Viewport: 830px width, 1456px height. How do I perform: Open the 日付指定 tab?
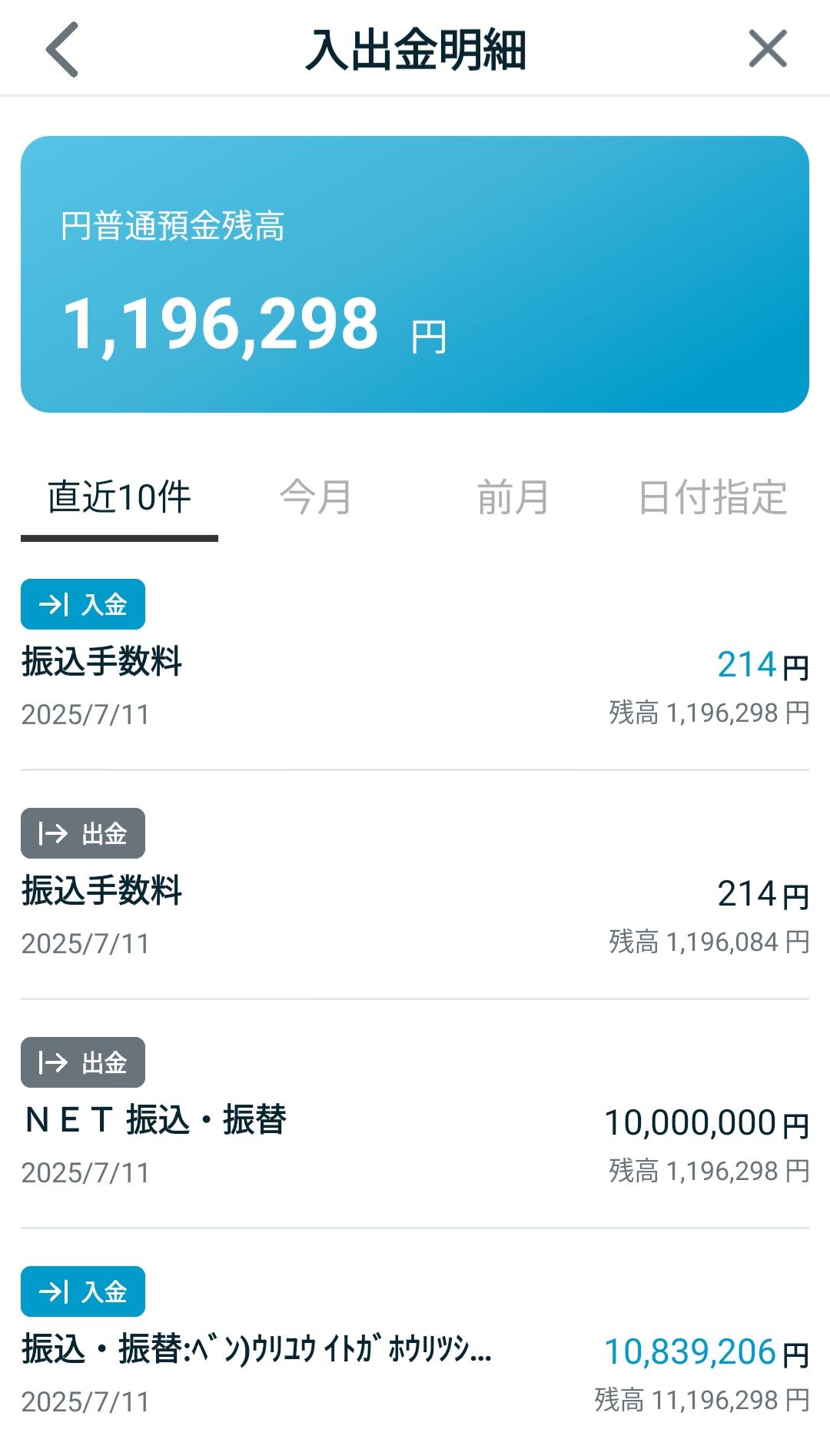[712, 497]
